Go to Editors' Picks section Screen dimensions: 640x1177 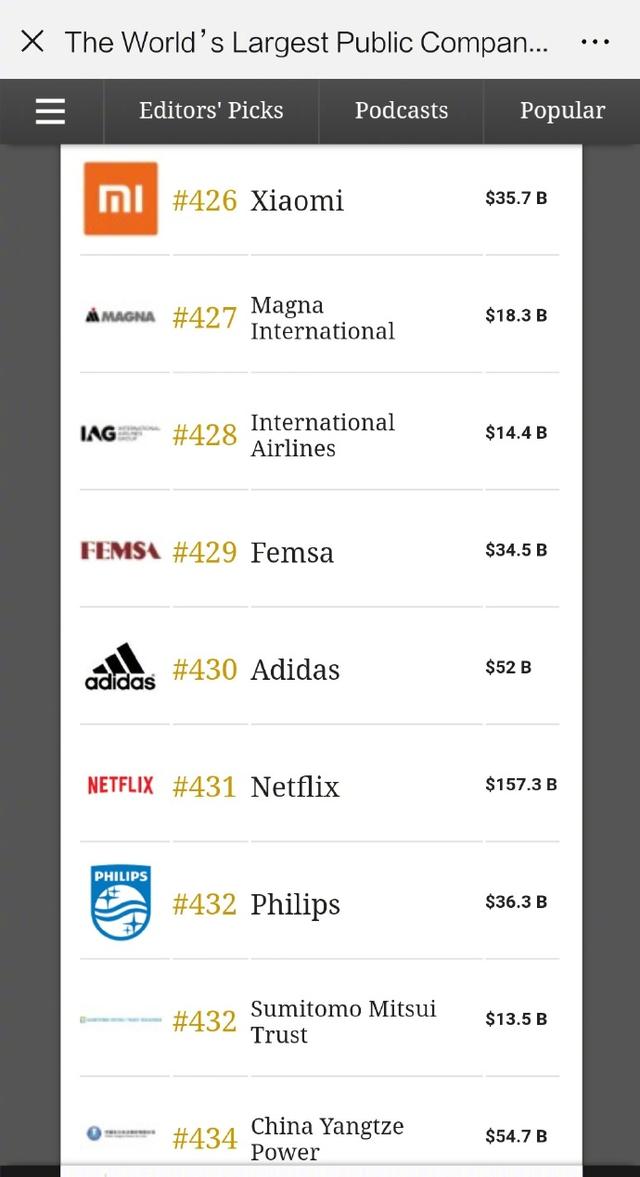211,111
